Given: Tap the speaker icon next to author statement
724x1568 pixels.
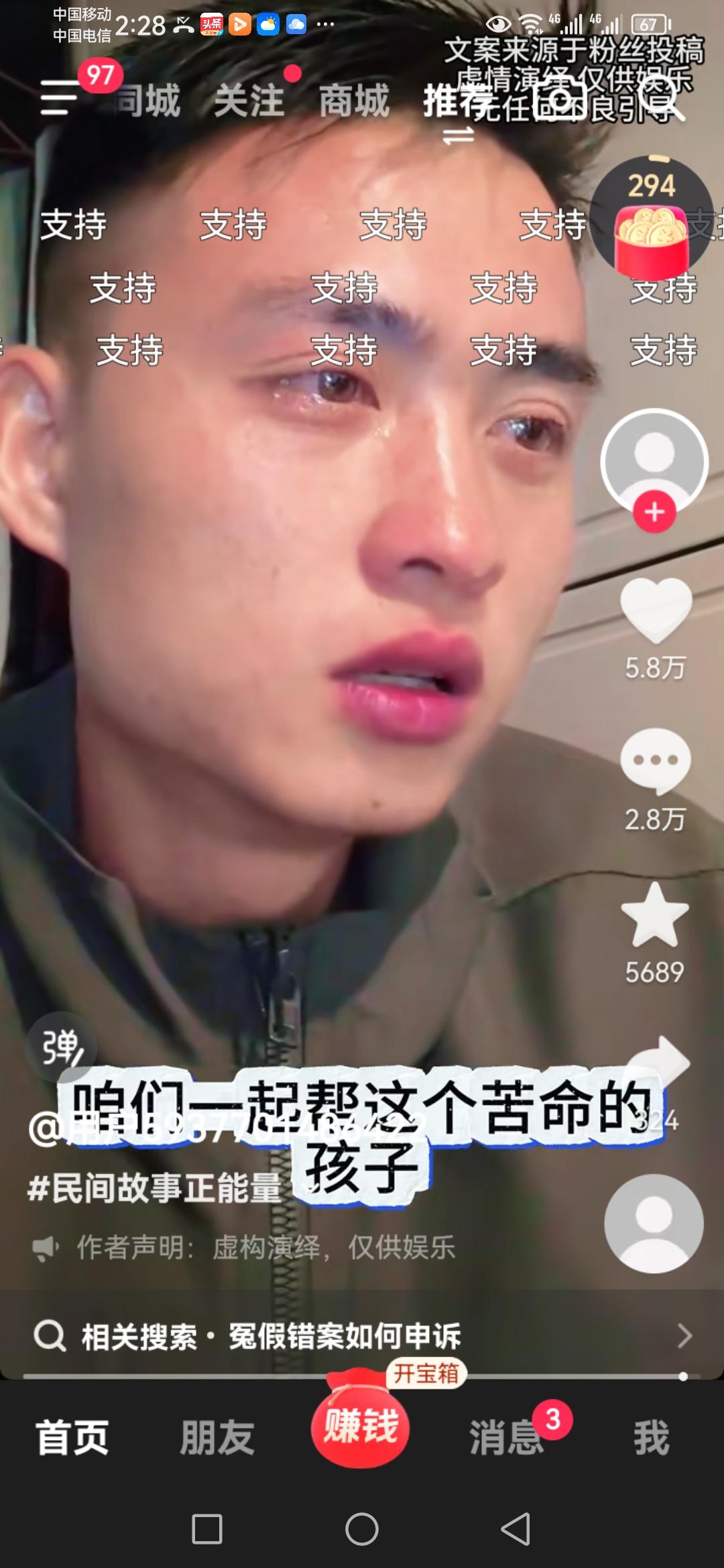Looking at the screenshot, I should [x=47, y=1245].
